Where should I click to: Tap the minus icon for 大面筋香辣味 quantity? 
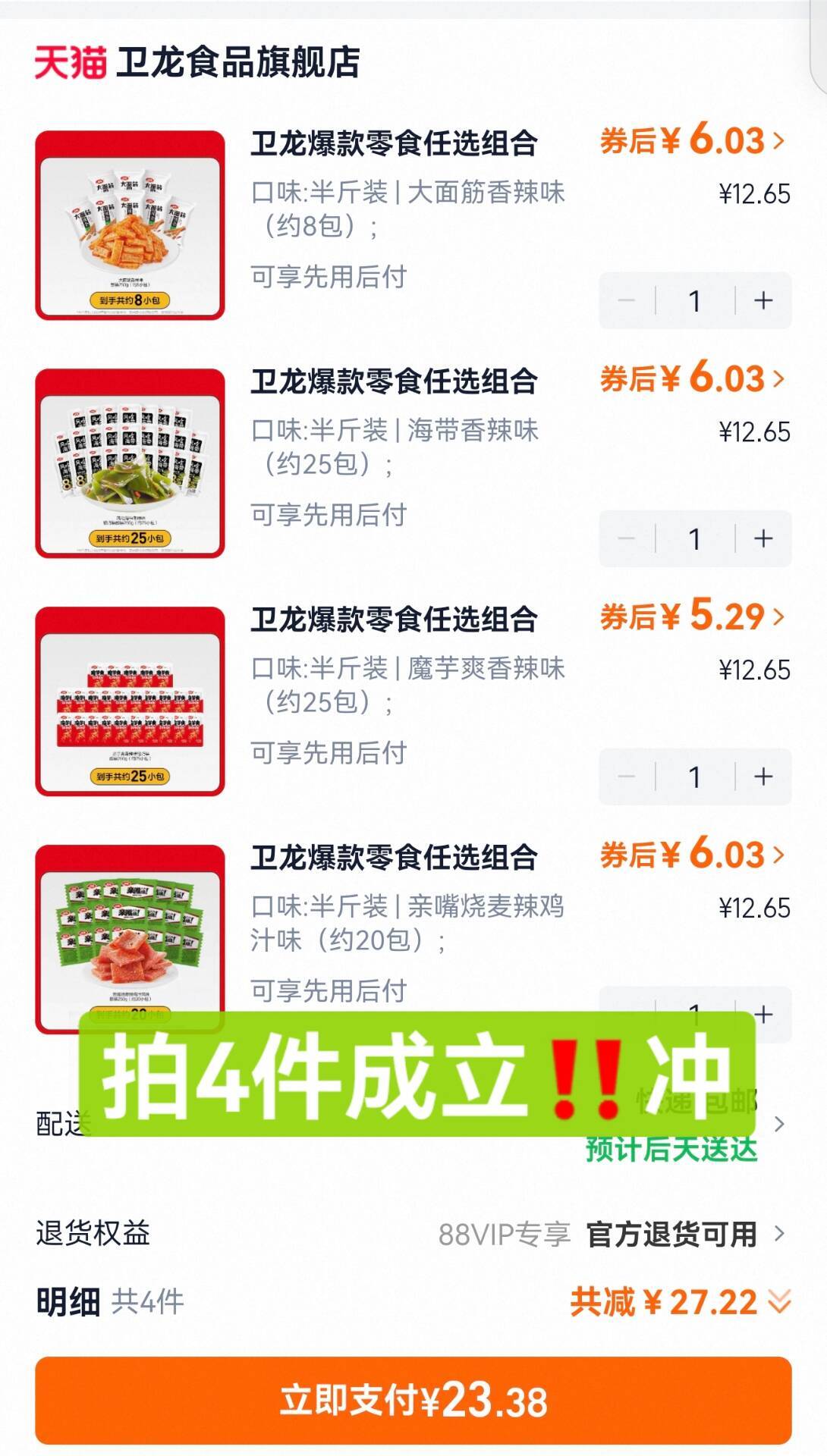(627, 301)
